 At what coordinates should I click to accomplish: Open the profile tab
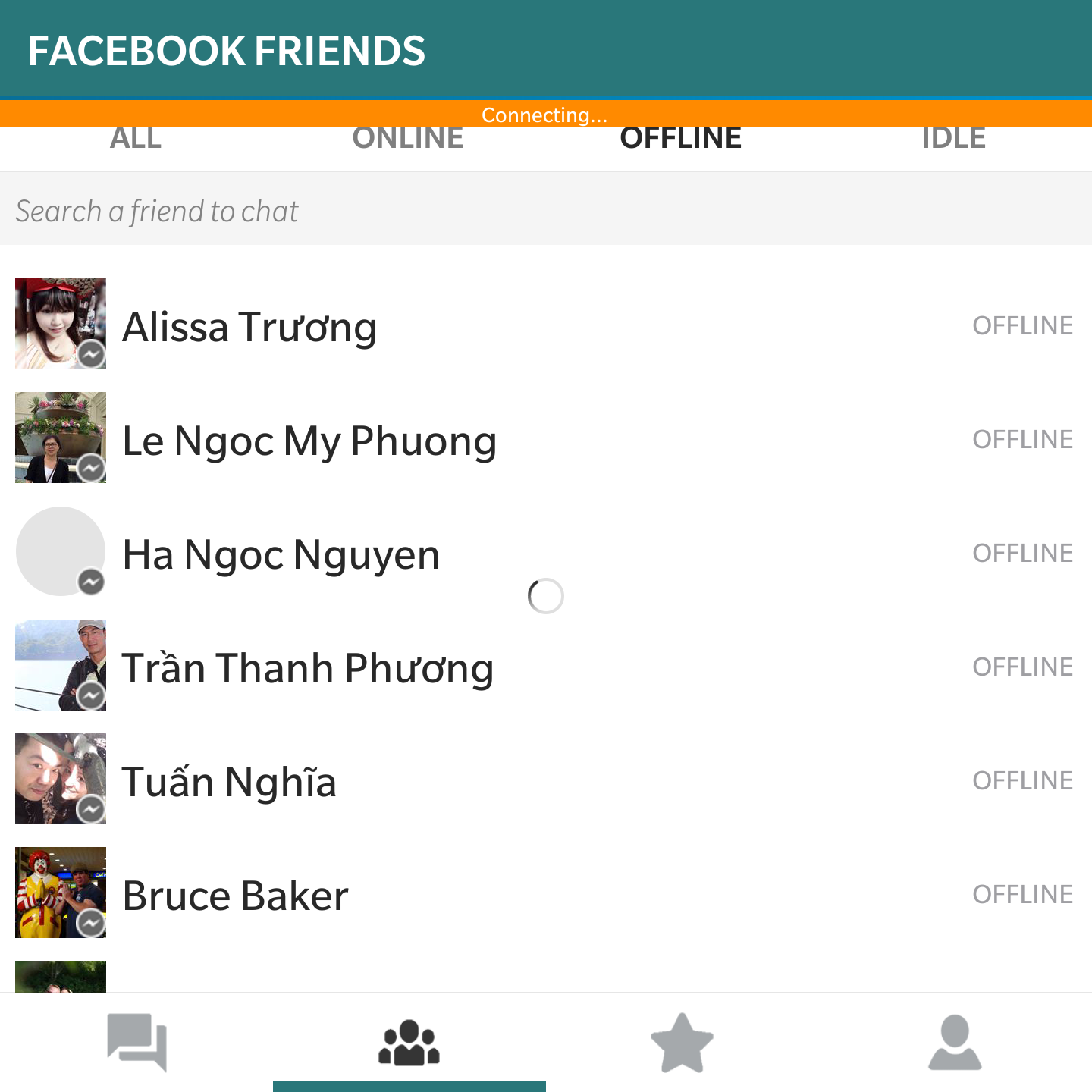coord(955,1043)
